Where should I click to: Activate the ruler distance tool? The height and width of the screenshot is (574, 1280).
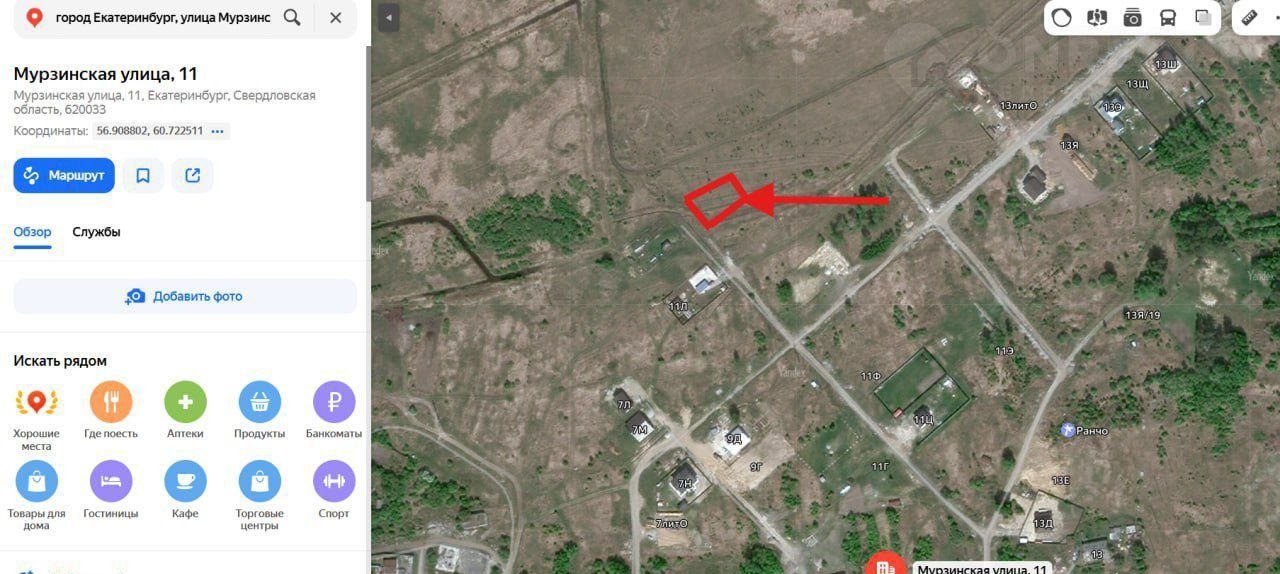pos(1249,17)
